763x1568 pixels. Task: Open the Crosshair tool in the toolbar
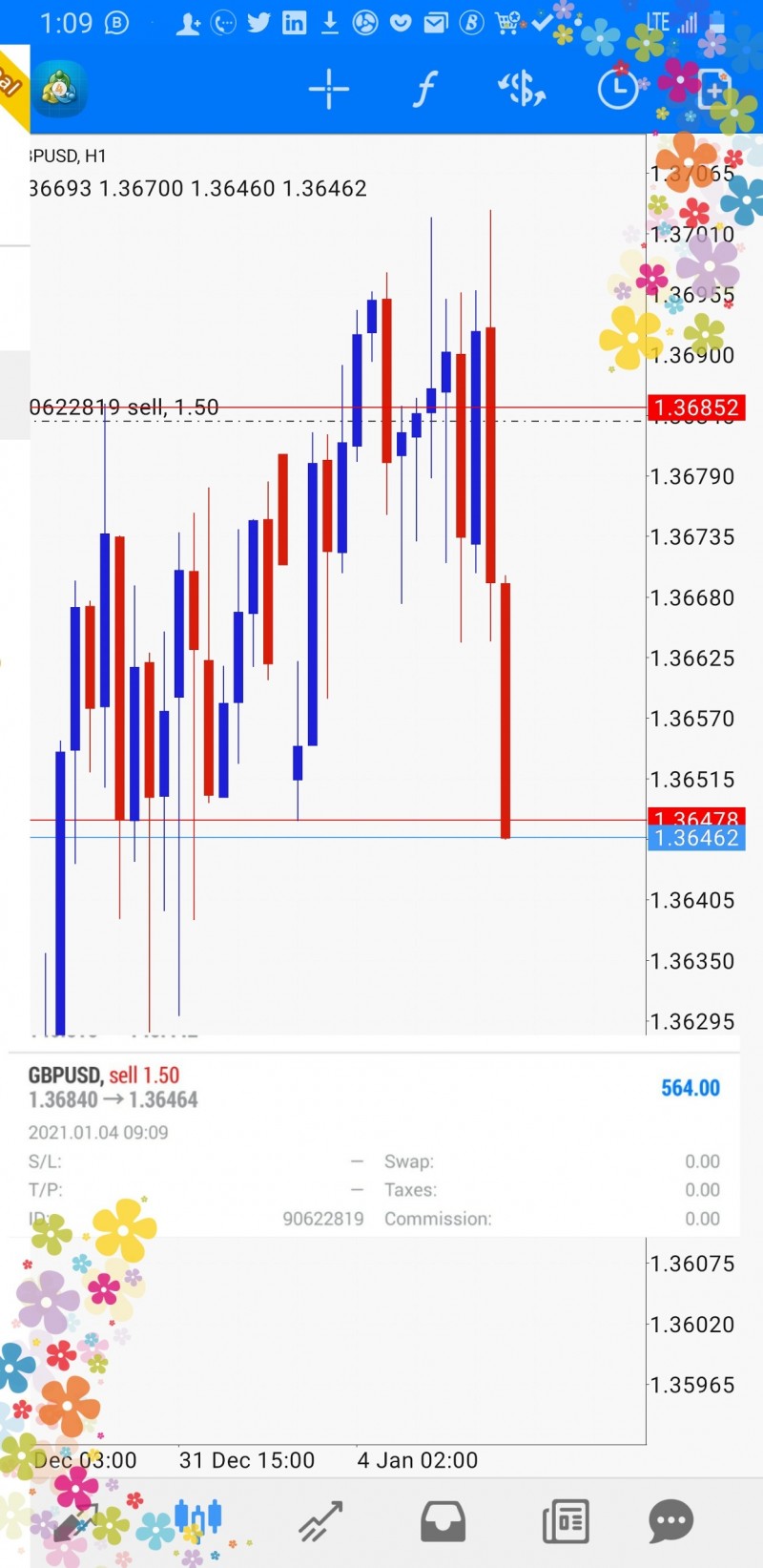pos(329,88)
